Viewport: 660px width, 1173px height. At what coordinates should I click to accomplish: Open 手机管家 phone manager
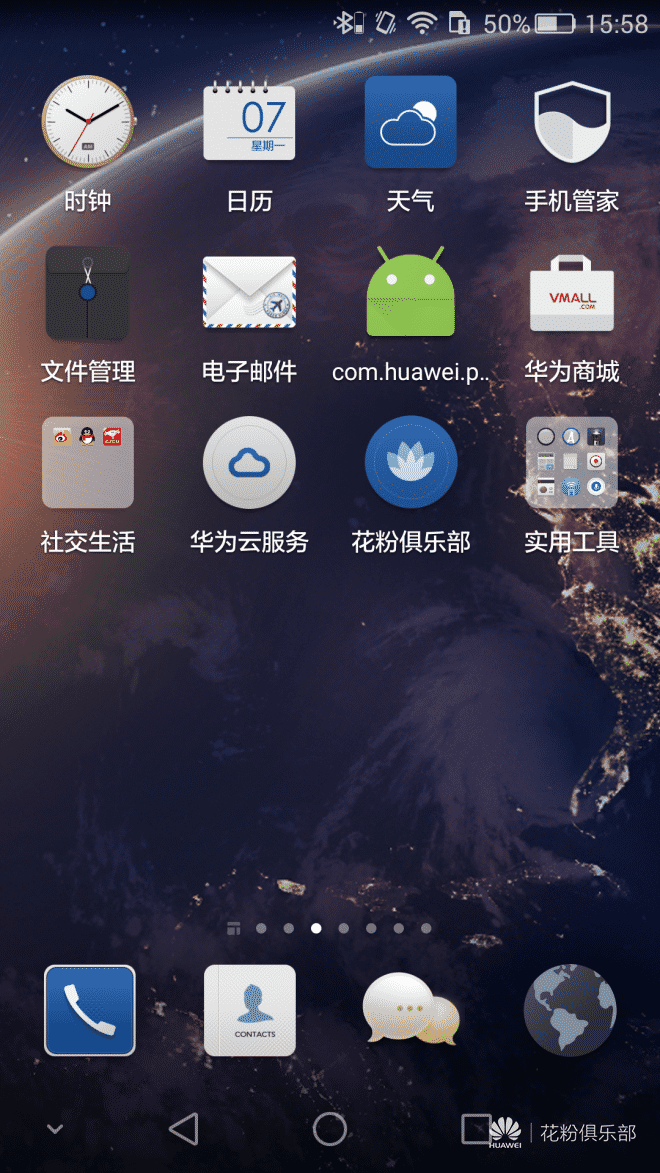(572, 122)
